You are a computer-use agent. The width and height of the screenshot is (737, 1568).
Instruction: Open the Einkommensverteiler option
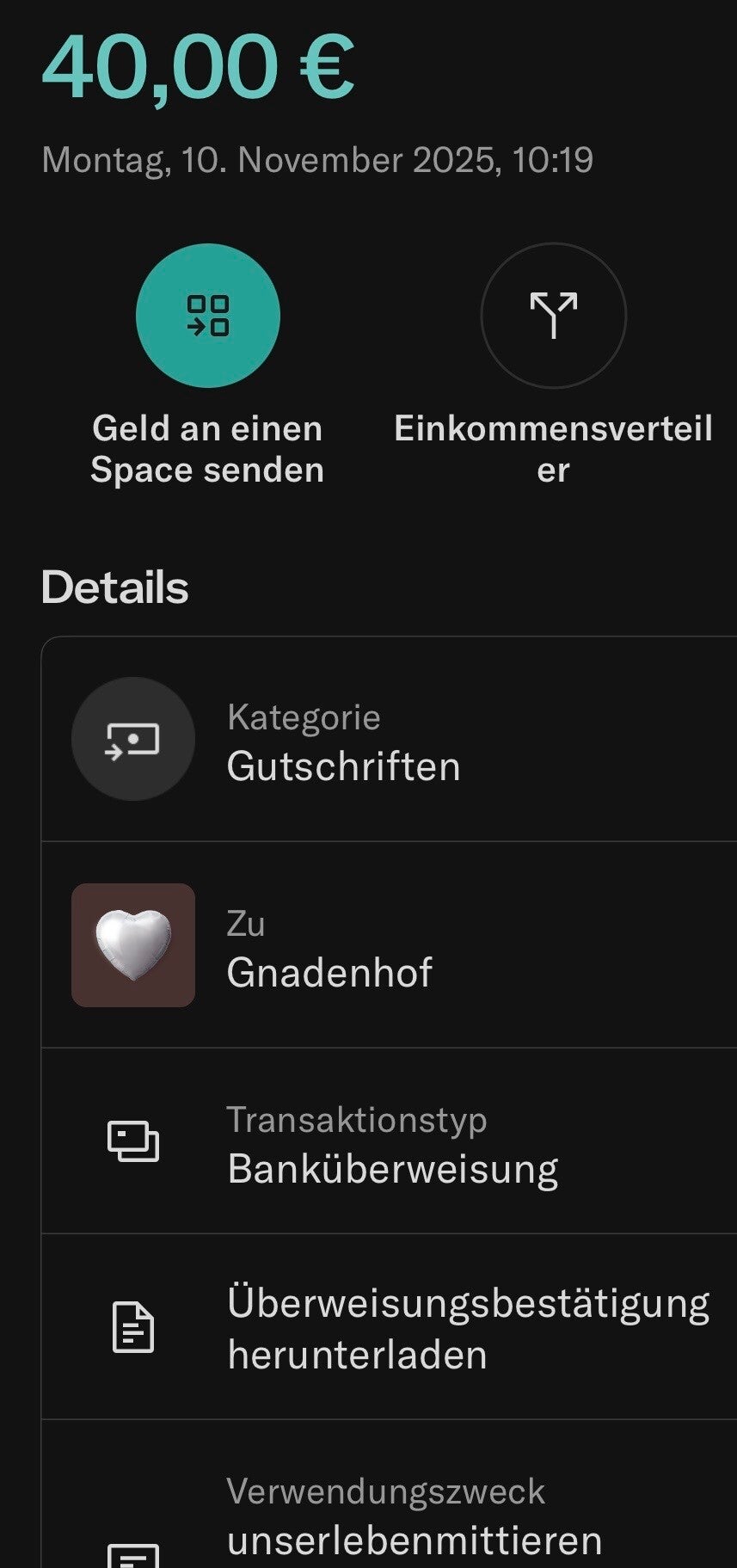(553, 316)
